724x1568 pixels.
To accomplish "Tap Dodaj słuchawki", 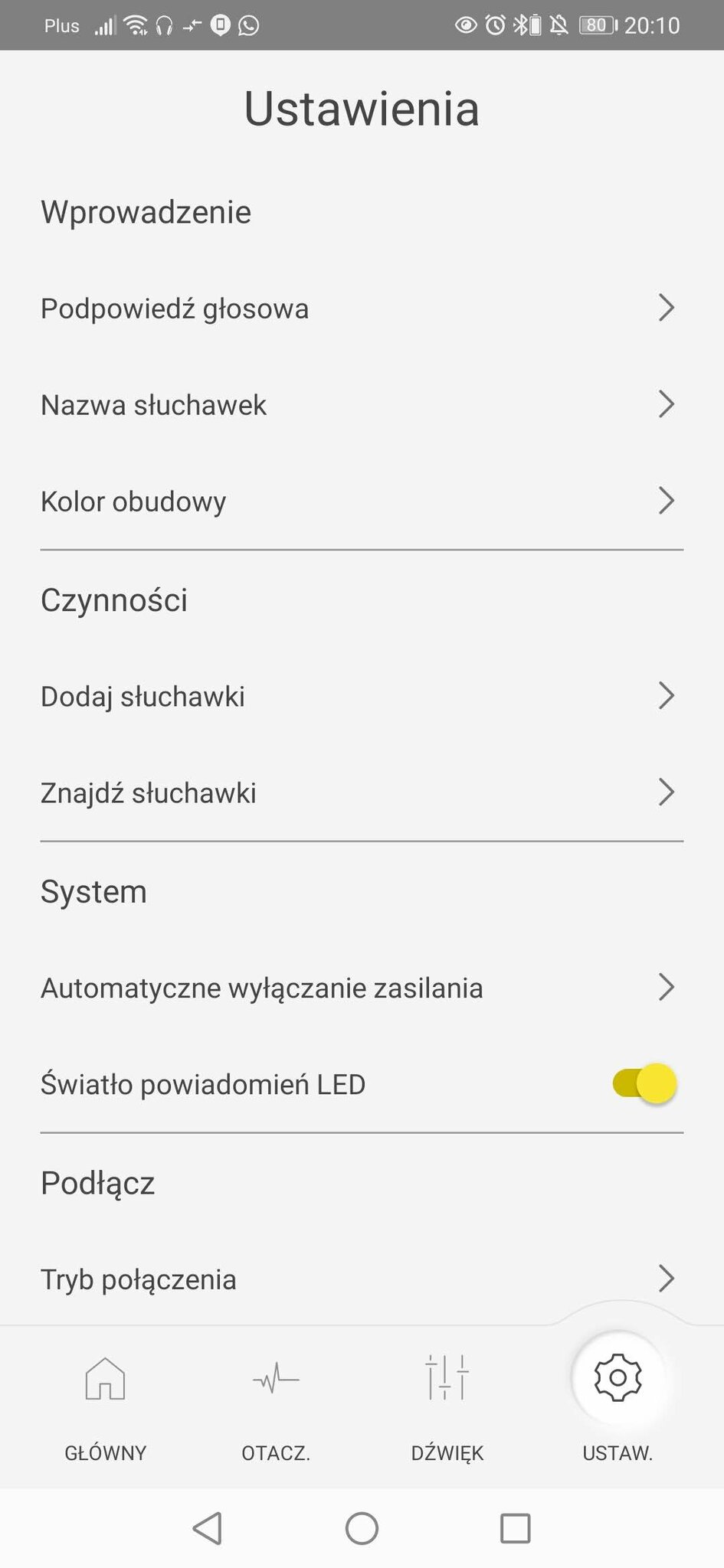I will pos(362,697).
